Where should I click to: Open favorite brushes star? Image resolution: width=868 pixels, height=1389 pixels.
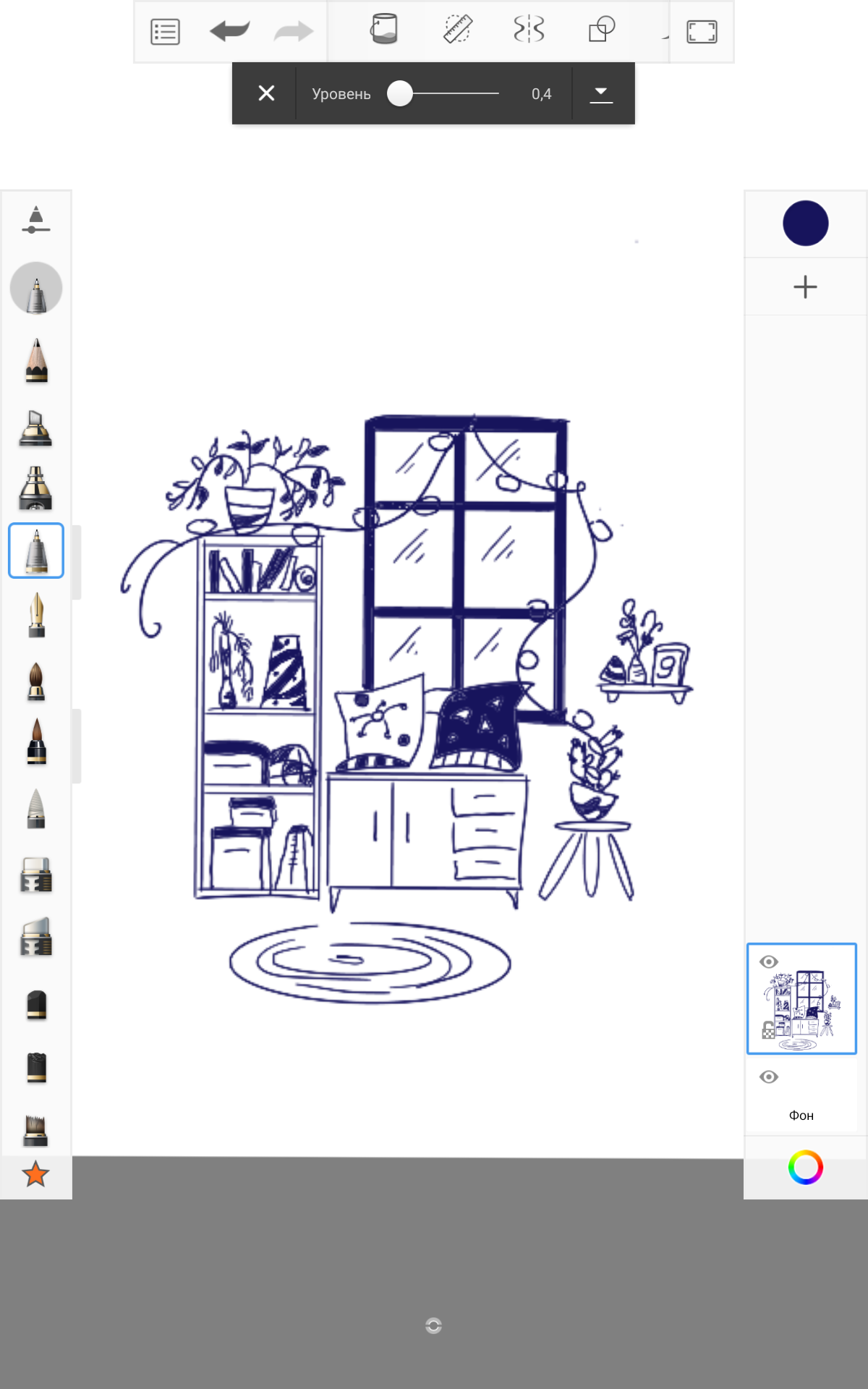coord(35,1174)
